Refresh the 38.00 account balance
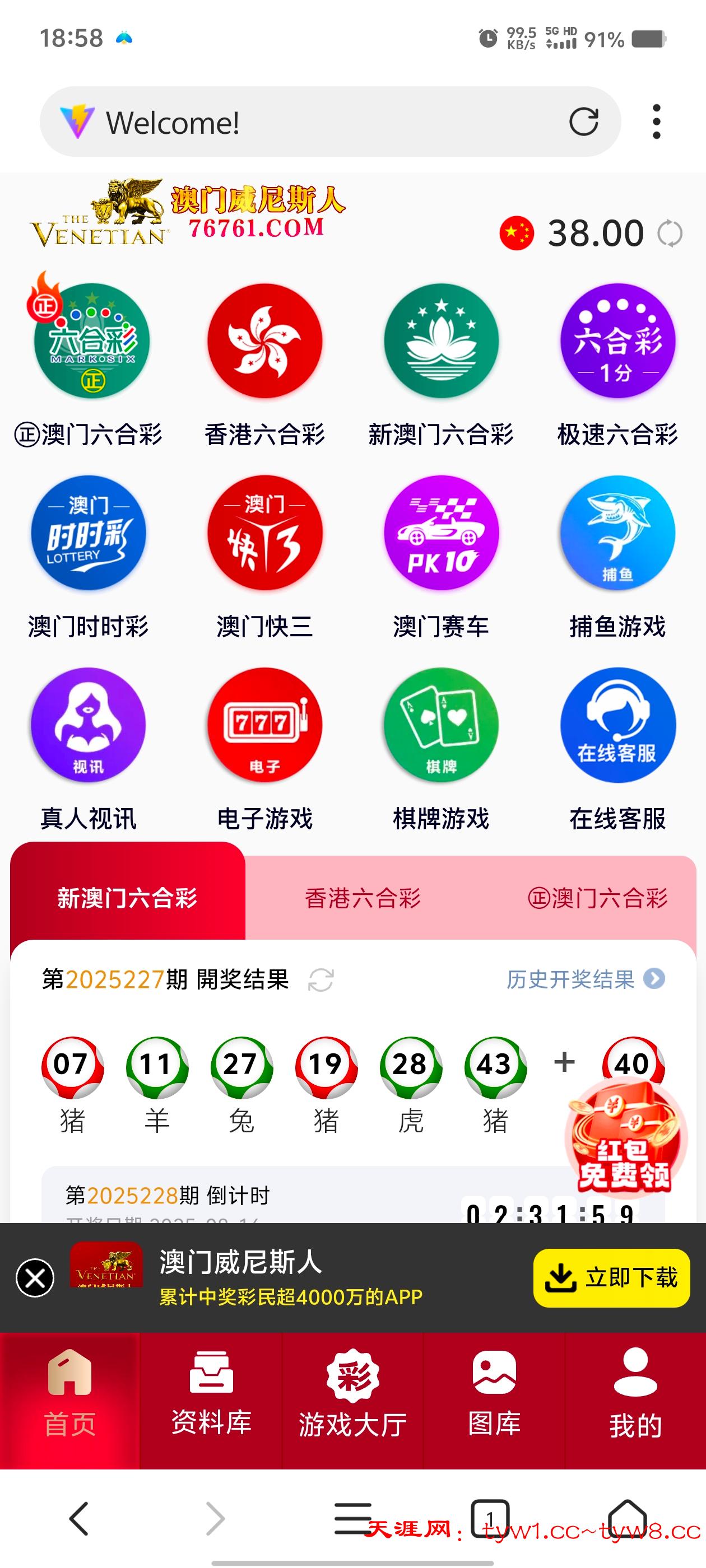The image size is (706, 1568). [670, 233]
